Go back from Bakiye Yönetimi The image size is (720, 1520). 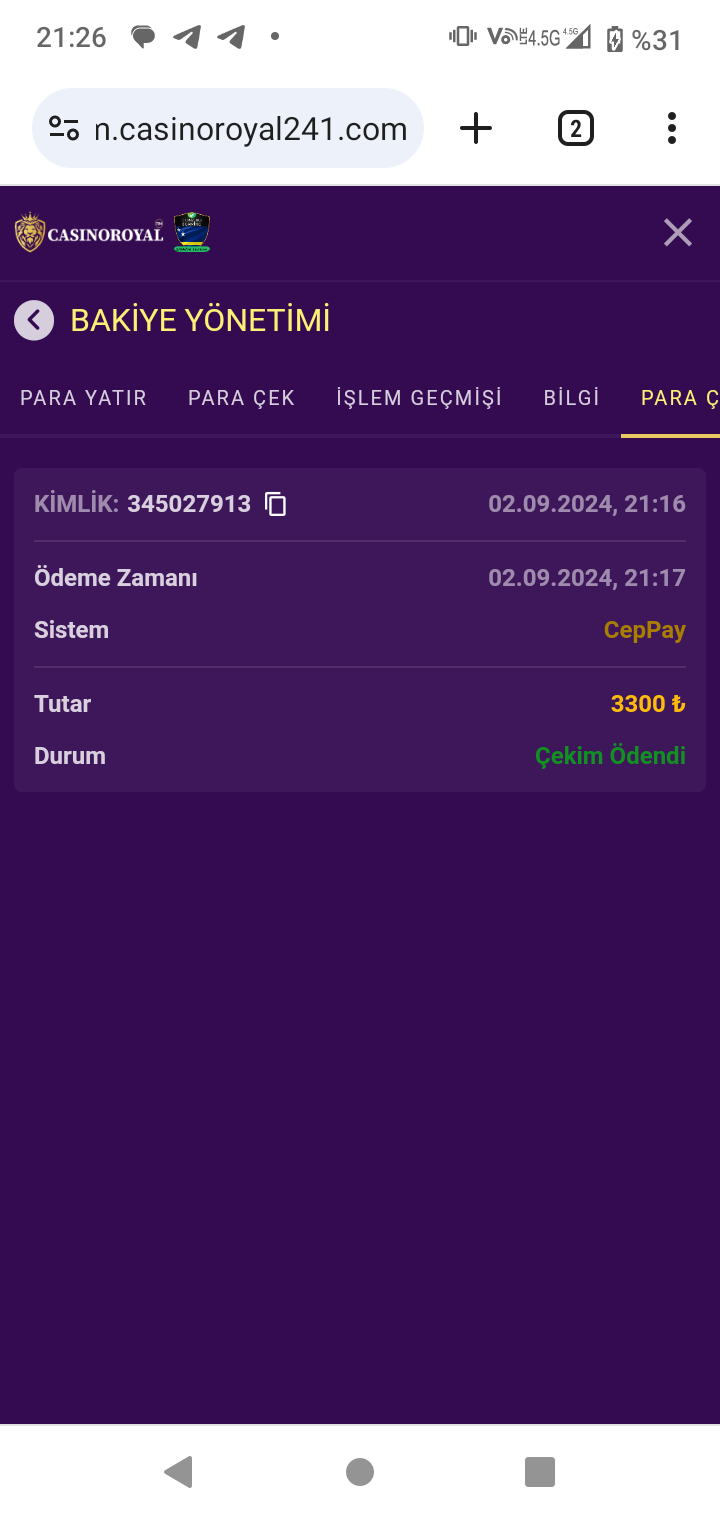[34, 320]
